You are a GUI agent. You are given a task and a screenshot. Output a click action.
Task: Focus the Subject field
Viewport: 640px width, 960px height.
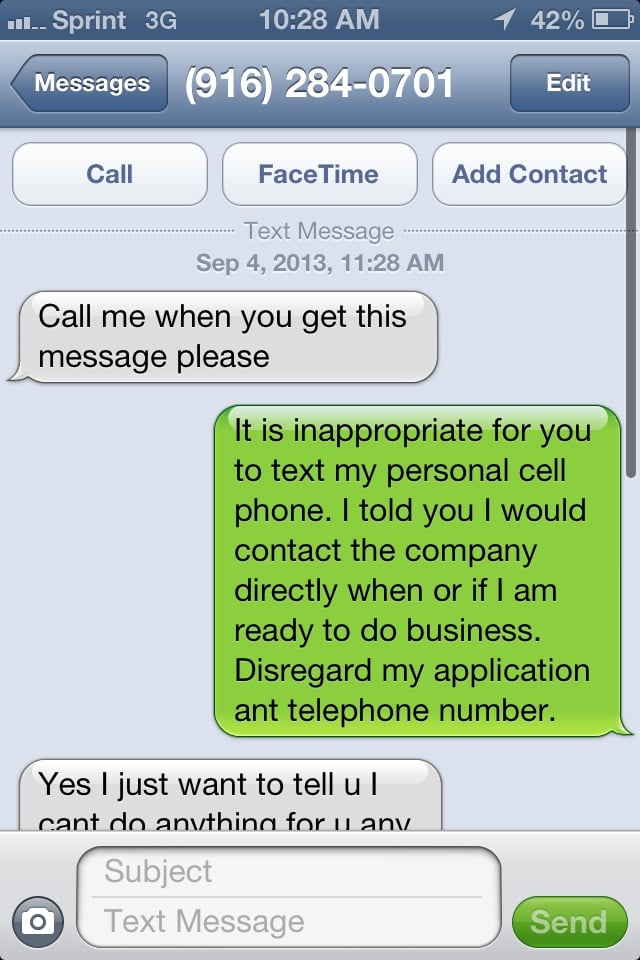click(x=288, y=871)
